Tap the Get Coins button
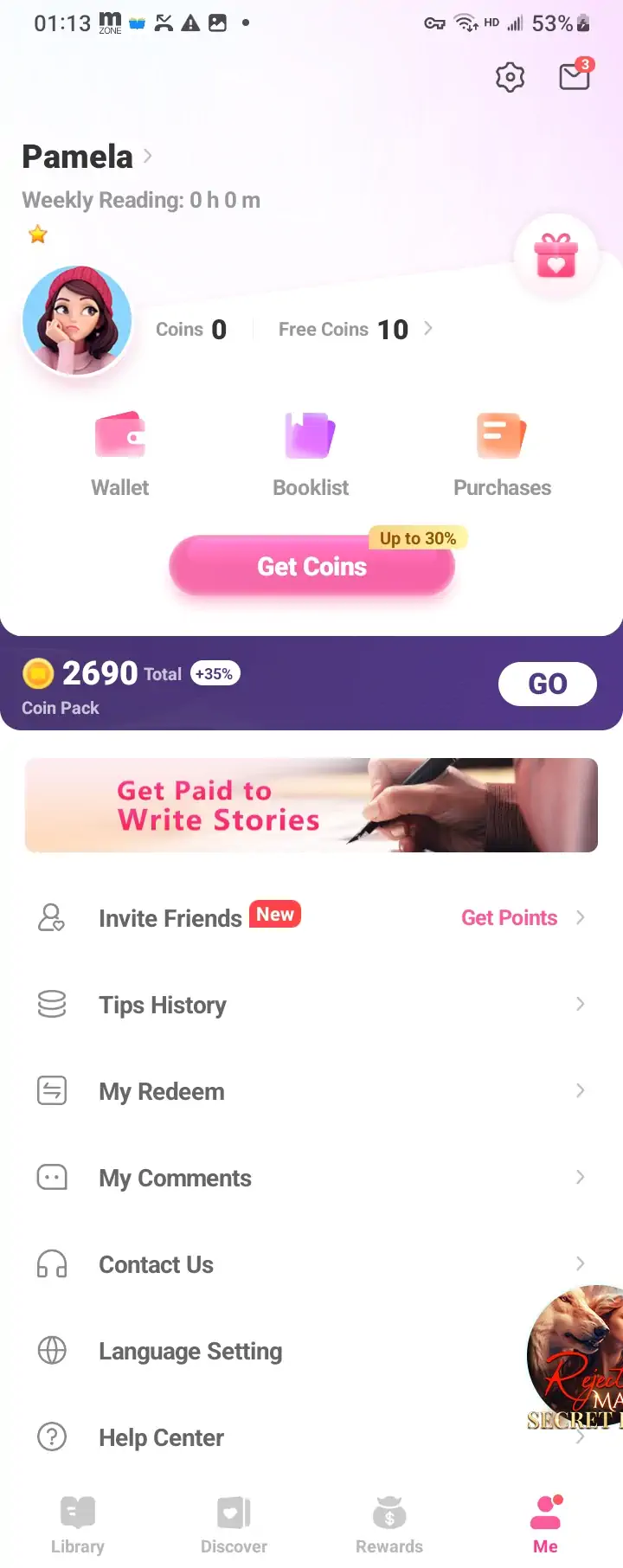Viewport: 623px width, 1568px height. coord(311,567)
